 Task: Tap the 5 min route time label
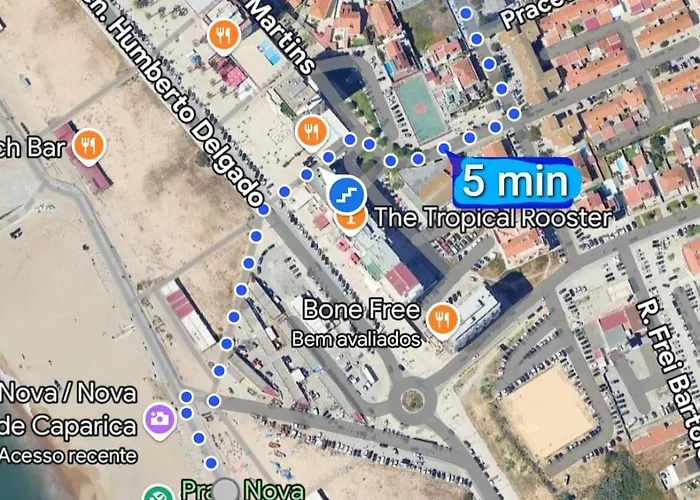click(x=518, y=181)
